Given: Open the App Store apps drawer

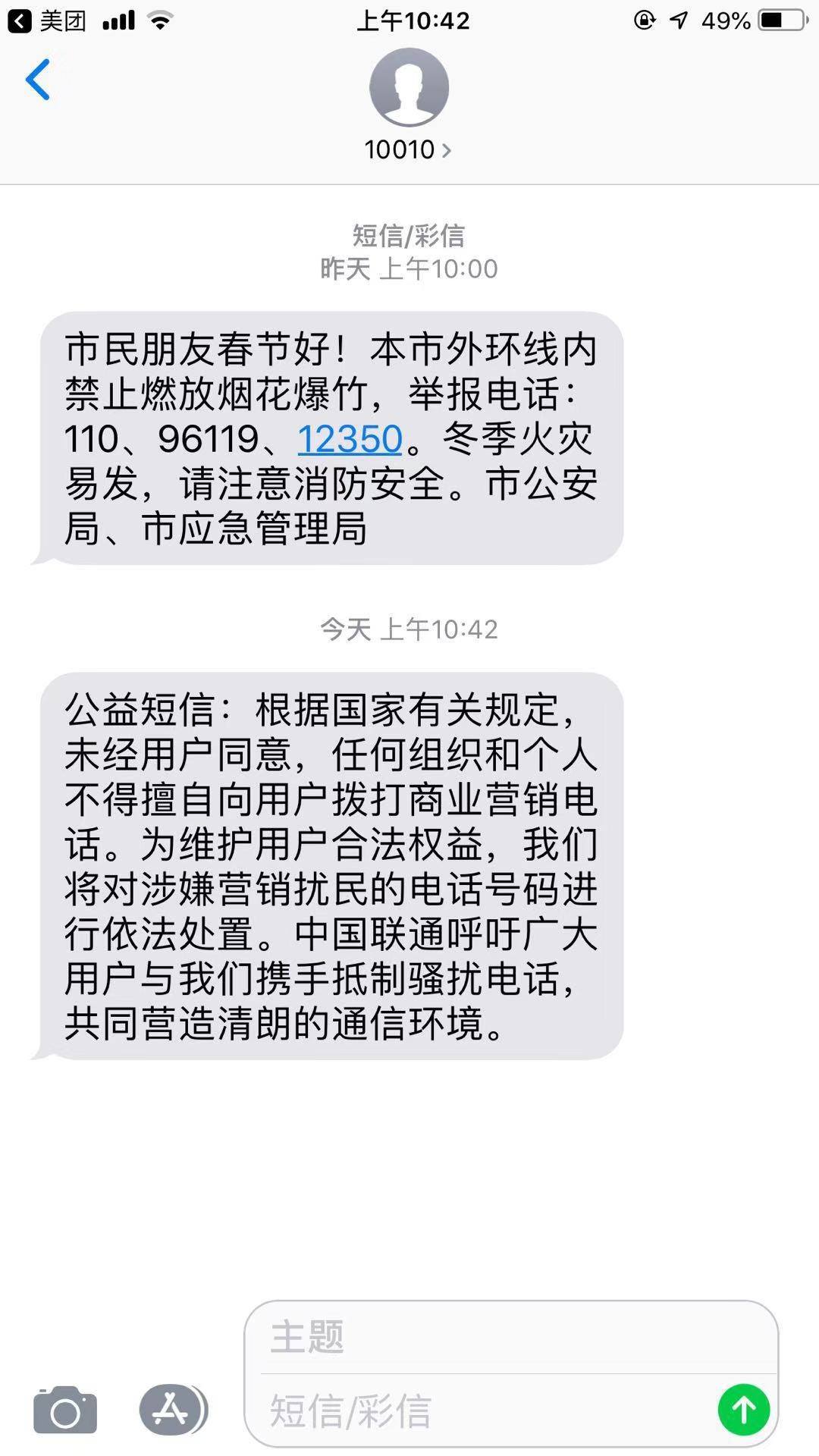Looking at the screenshot, I should (172, 1410).
